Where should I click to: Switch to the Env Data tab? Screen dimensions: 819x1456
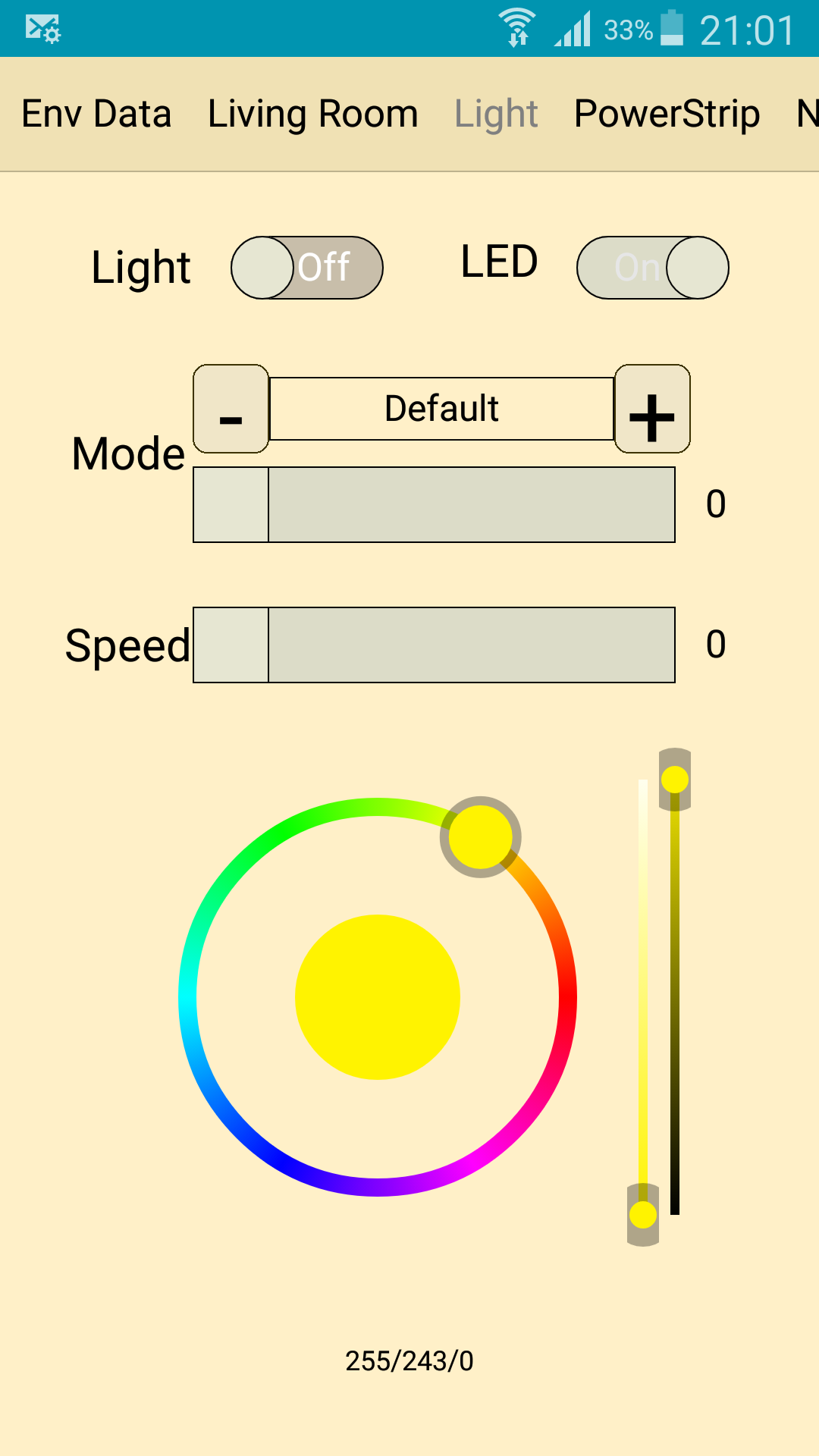pos(96,115)
